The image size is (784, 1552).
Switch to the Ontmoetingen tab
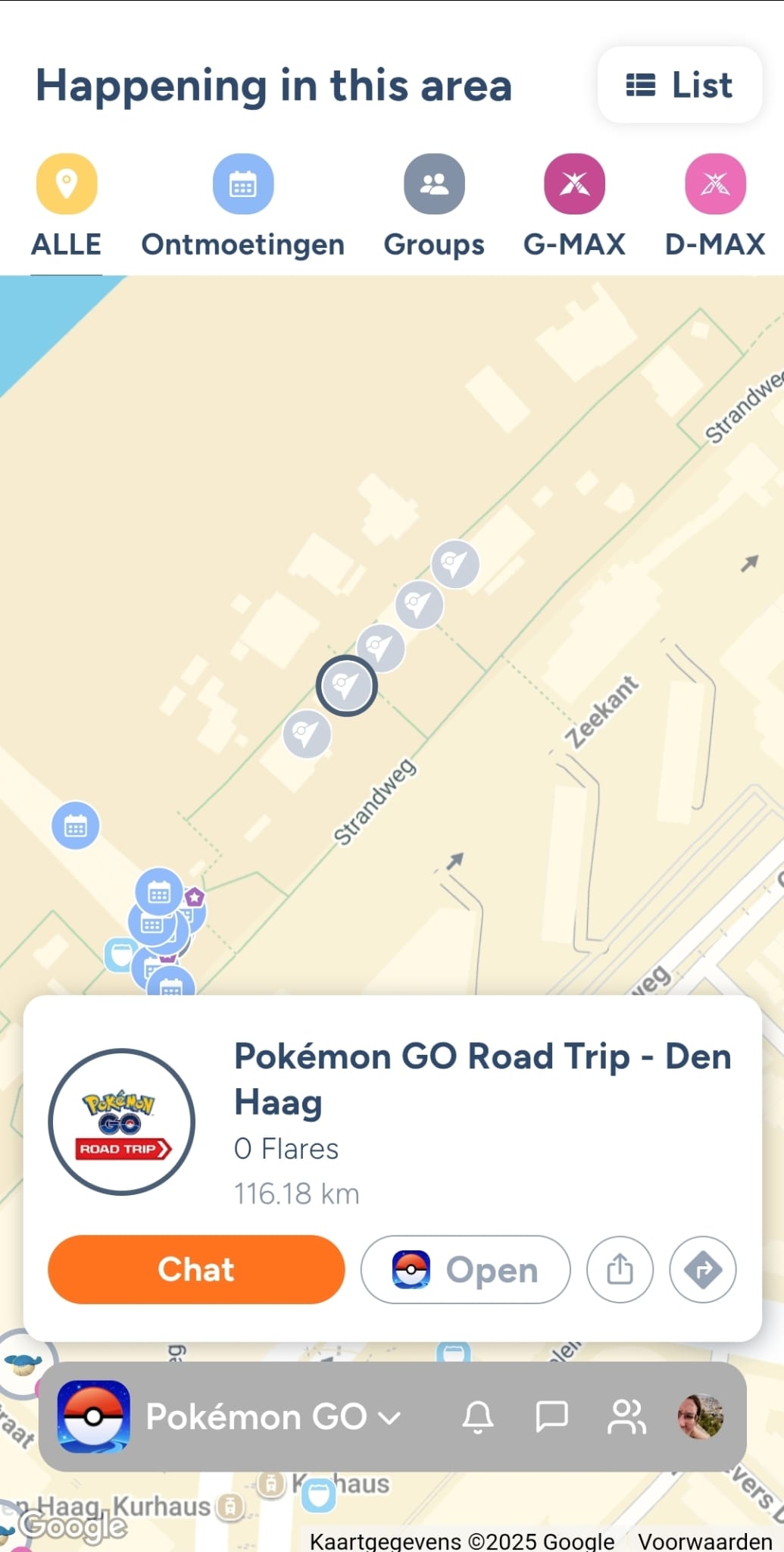click(x=242, y=205)
